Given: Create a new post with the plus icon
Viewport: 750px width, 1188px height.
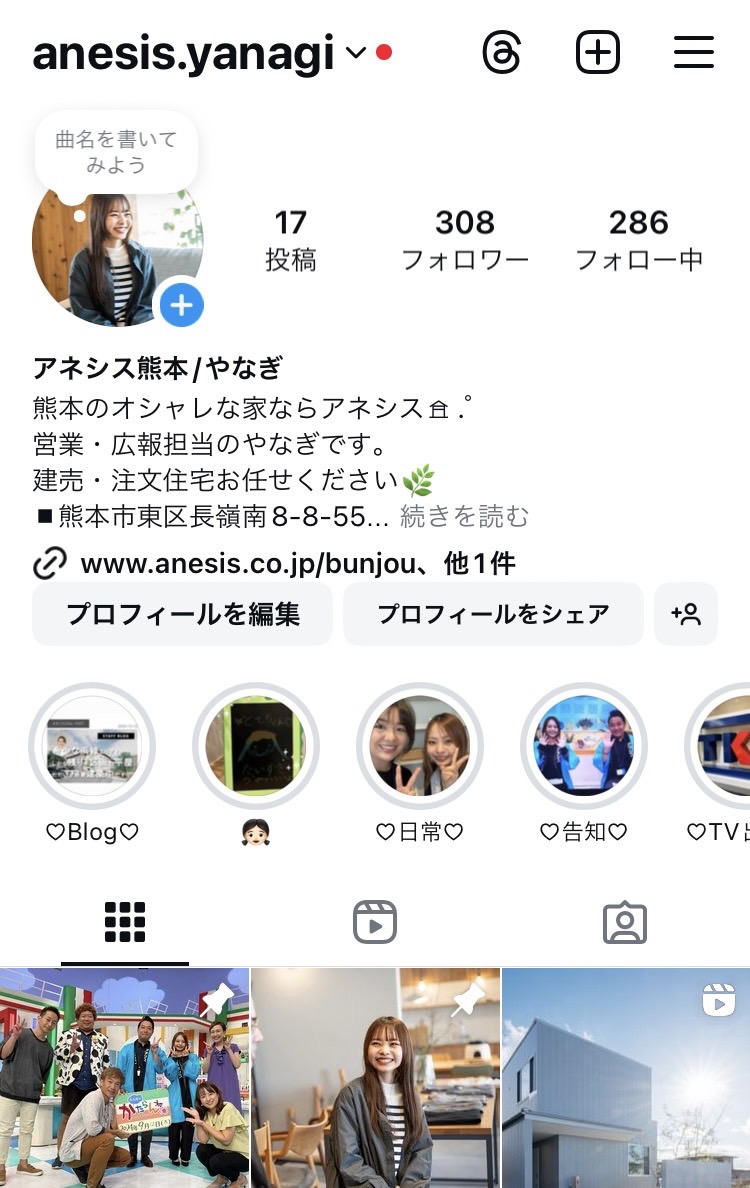Looking at the screenshot, I should coord(598,52).
